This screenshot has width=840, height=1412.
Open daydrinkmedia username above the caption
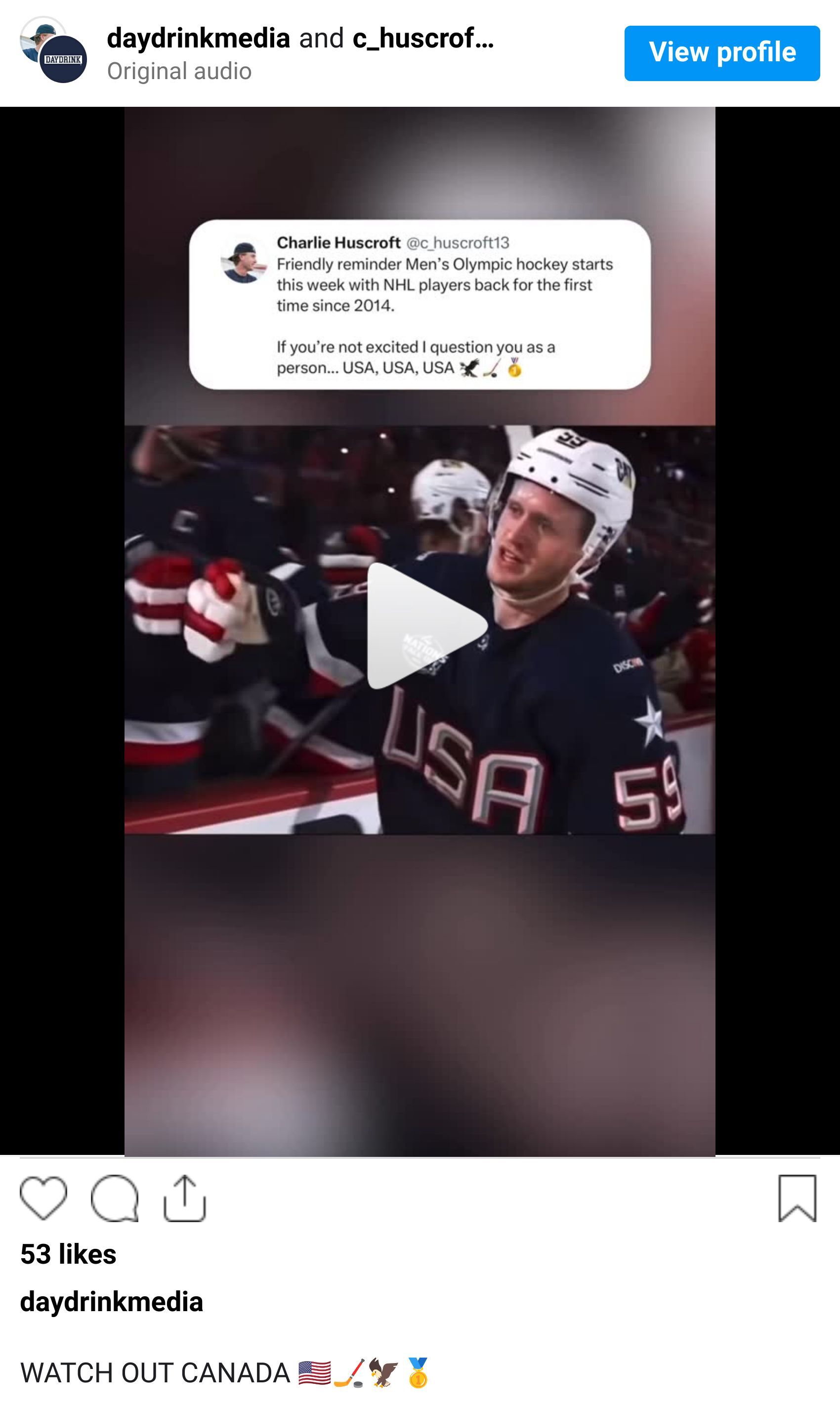(x=111, y=1301)
